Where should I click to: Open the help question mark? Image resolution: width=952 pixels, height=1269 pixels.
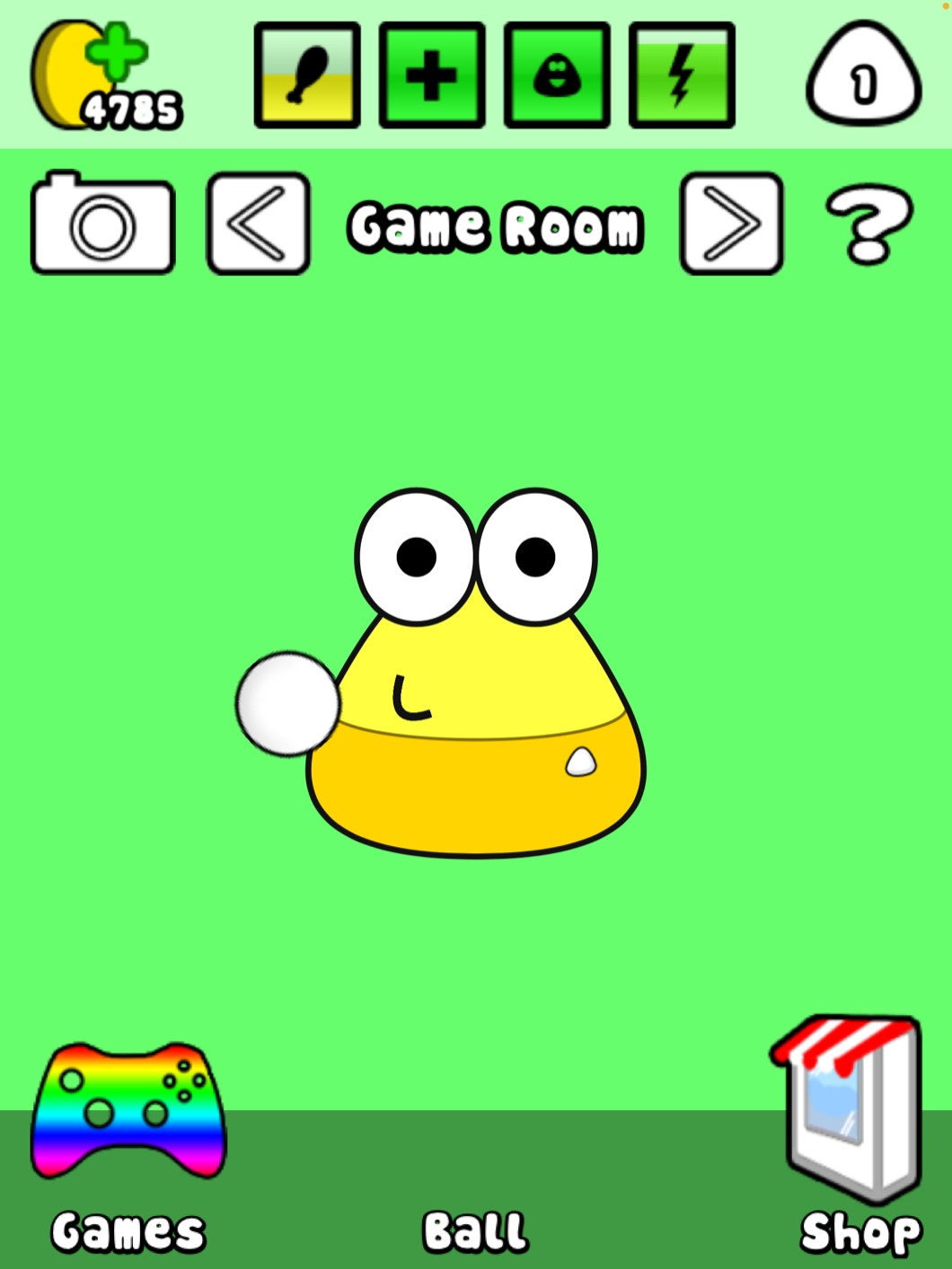868,224
